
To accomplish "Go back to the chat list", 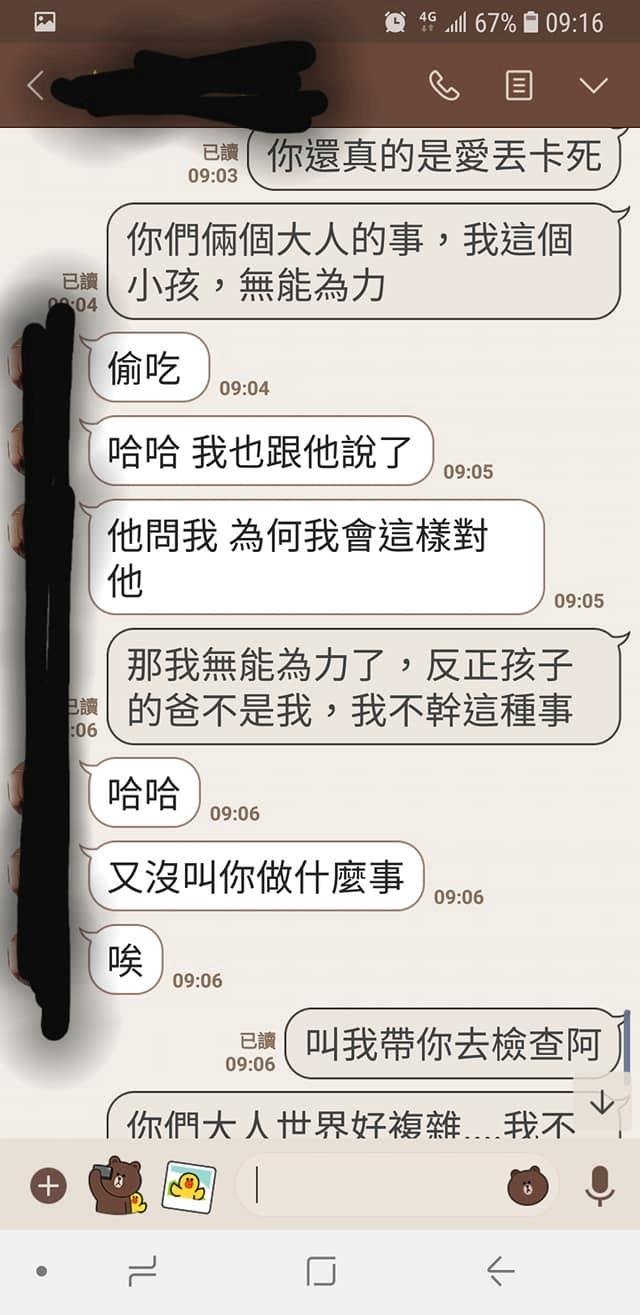I will point(36,86).
